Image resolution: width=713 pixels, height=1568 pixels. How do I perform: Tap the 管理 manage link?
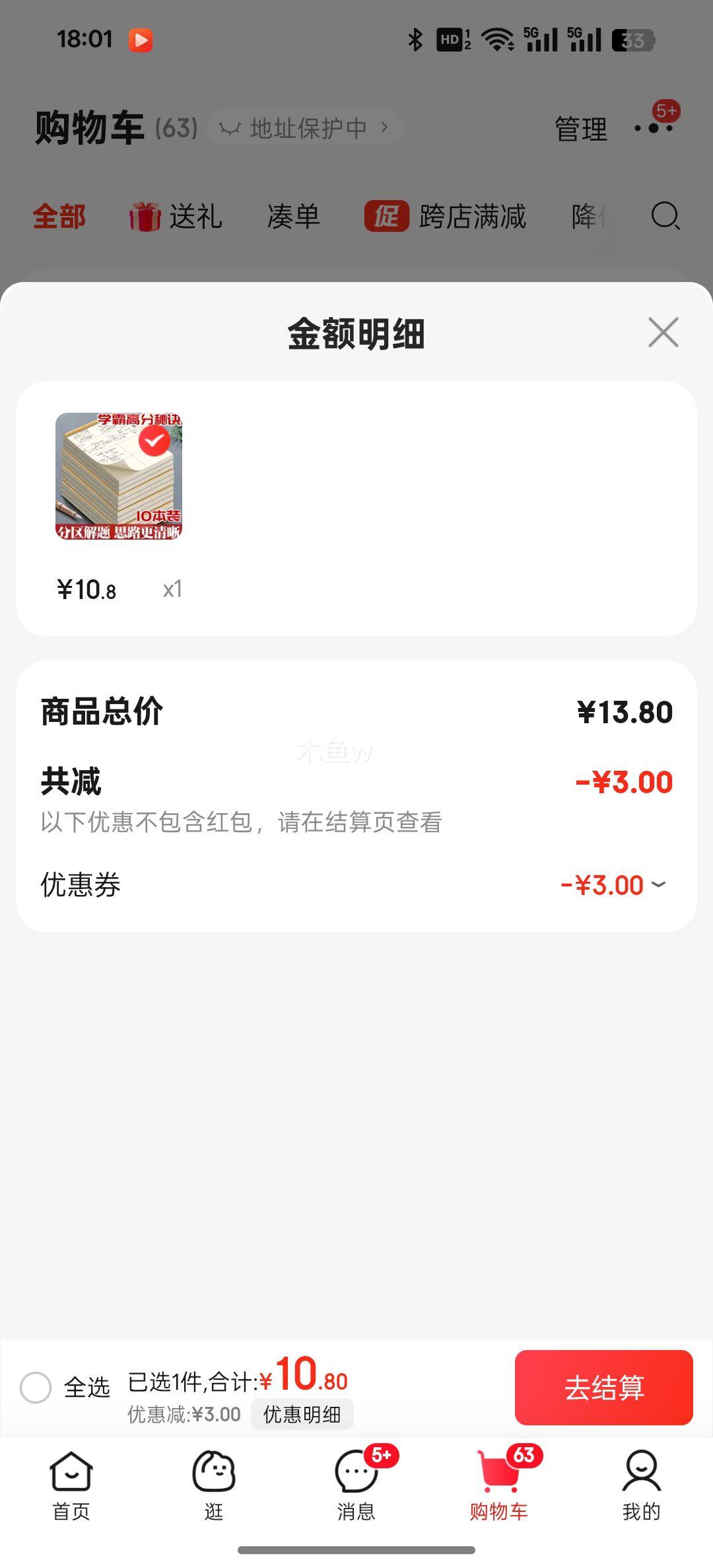580,129
